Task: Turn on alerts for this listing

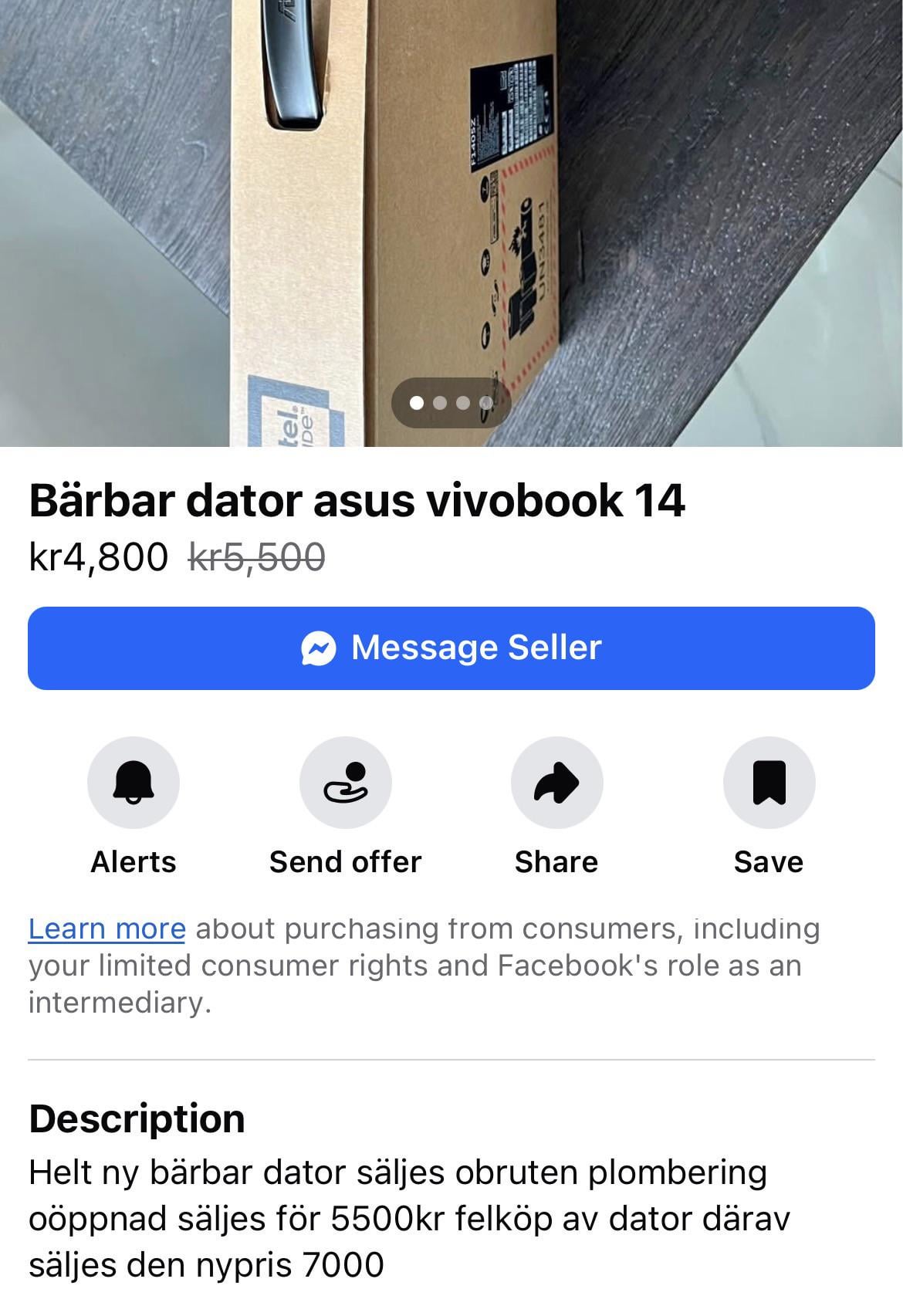Action: [134, 783]
